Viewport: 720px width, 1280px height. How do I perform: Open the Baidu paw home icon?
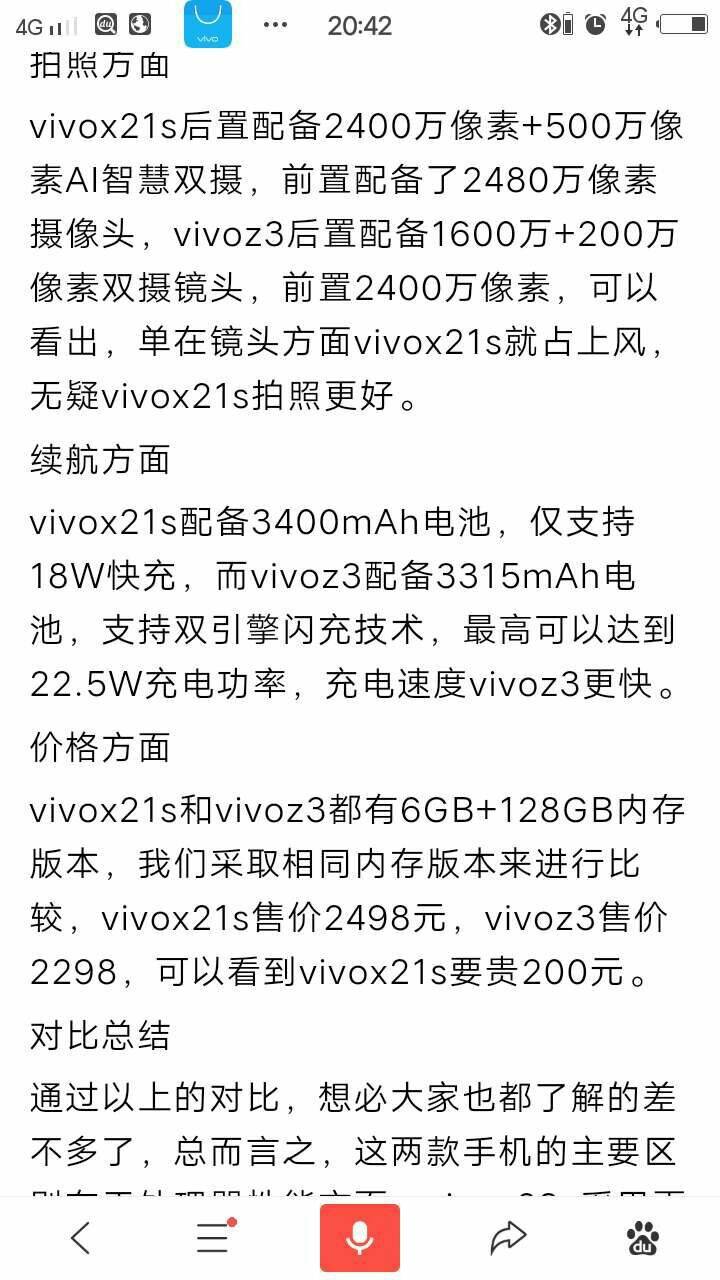click(642, 1238)
